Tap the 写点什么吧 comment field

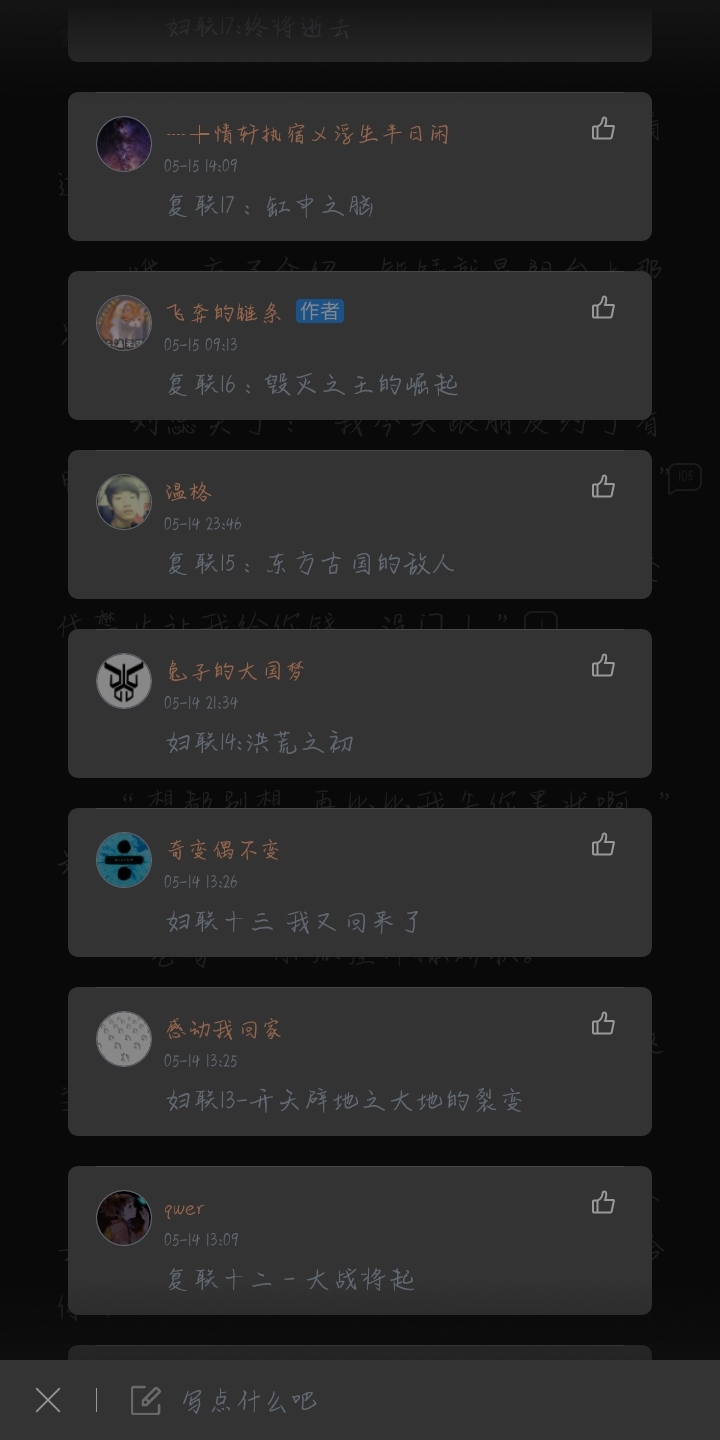250,1400
